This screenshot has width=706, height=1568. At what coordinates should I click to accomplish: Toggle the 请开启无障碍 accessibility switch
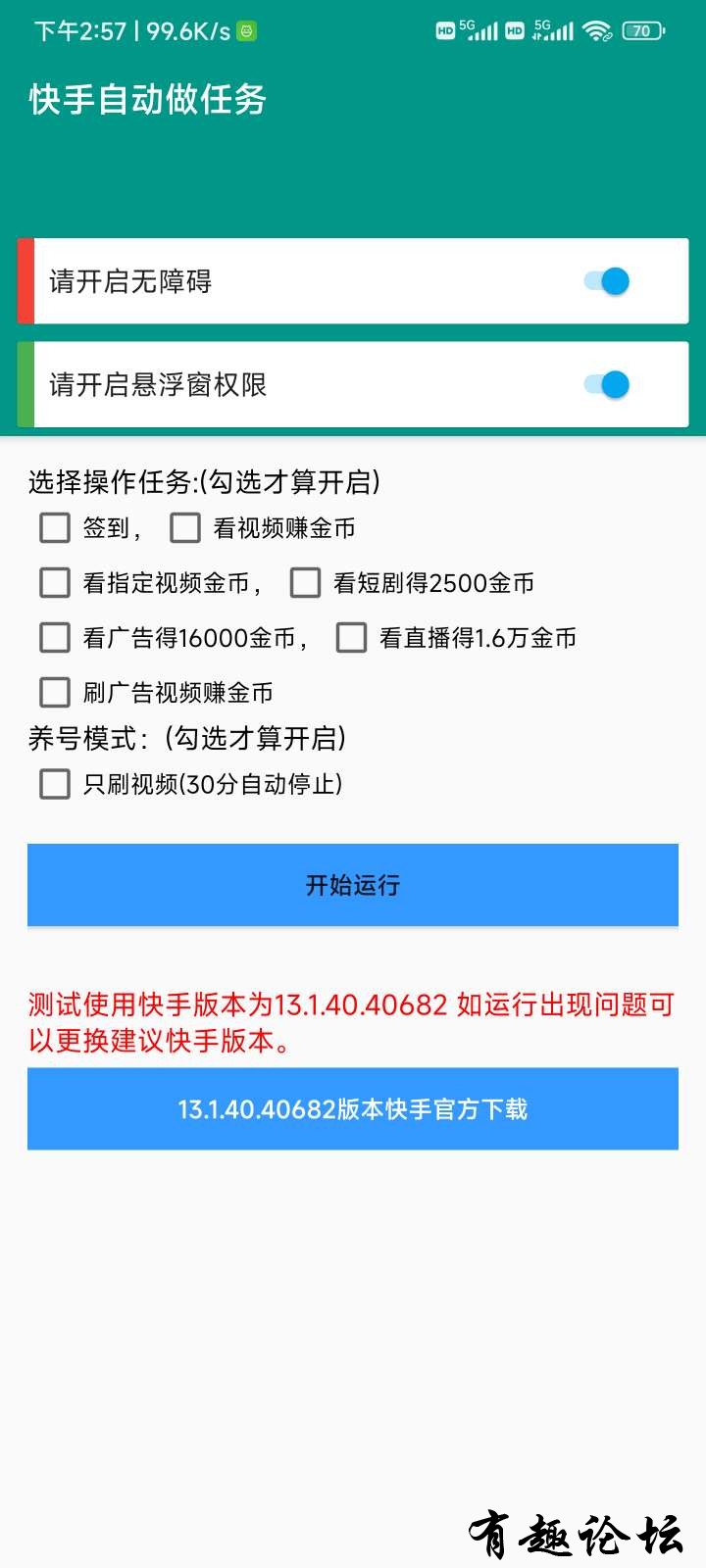tap(606, 281)
